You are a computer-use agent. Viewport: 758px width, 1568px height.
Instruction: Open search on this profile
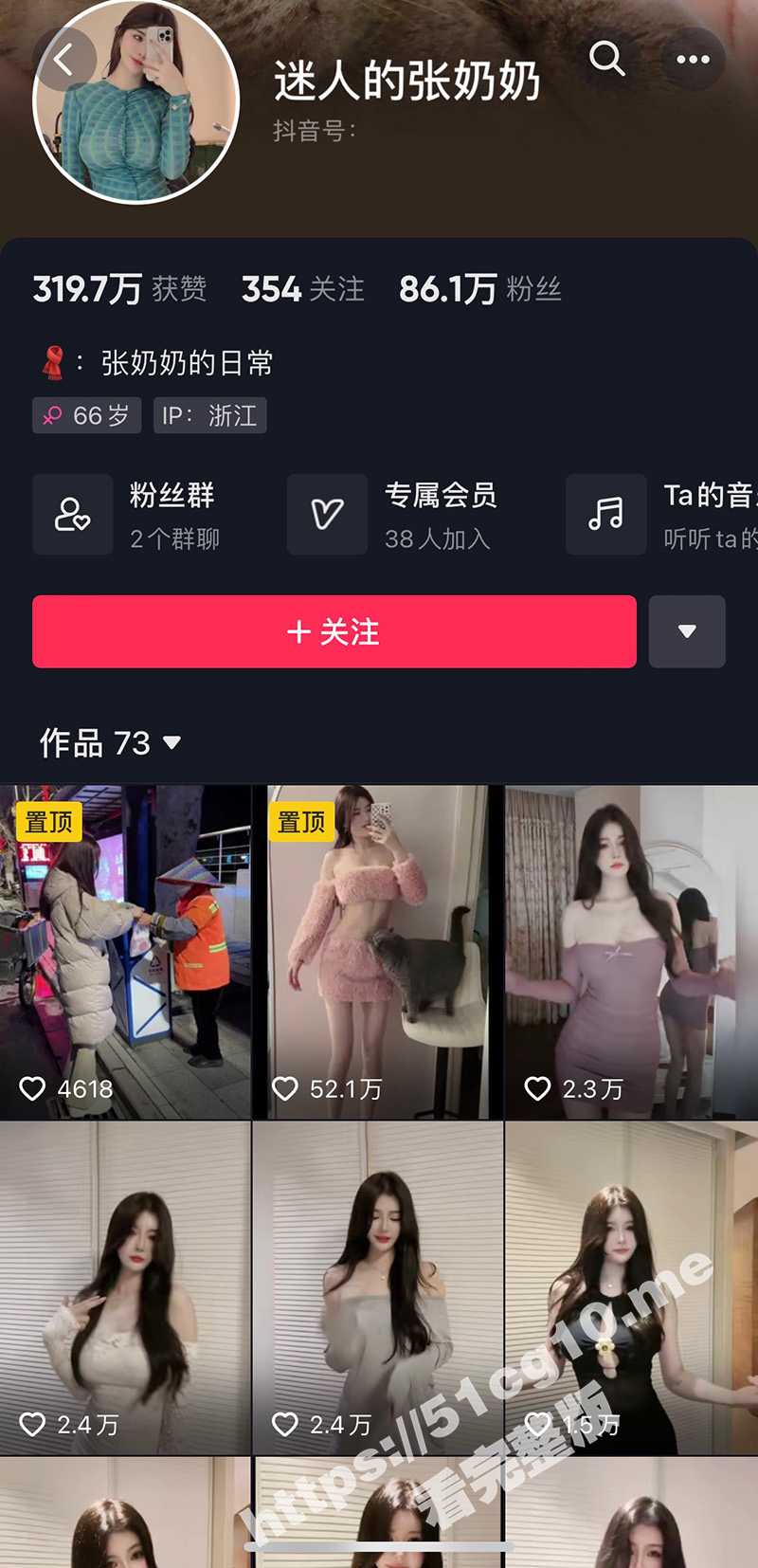pyautogui.click(x=606, y=59)
